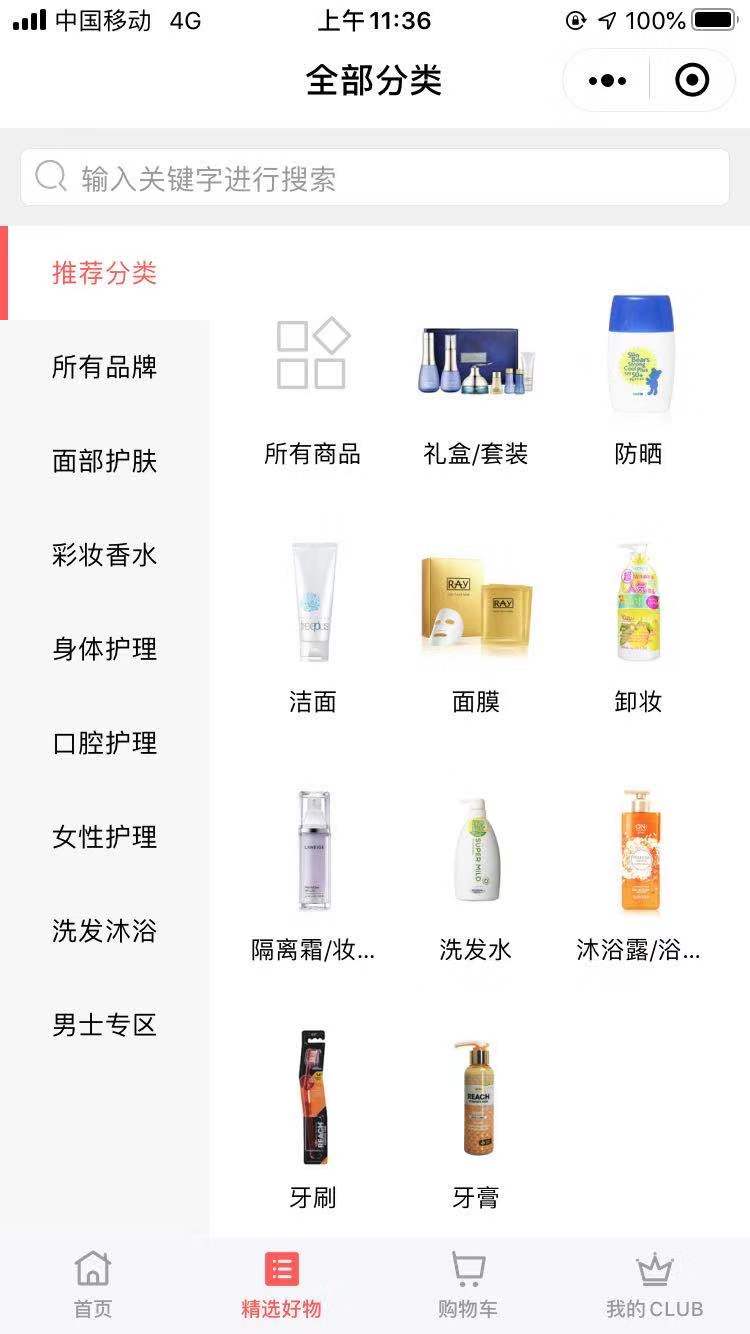Select the 所有品牌 category

(105, 367)
